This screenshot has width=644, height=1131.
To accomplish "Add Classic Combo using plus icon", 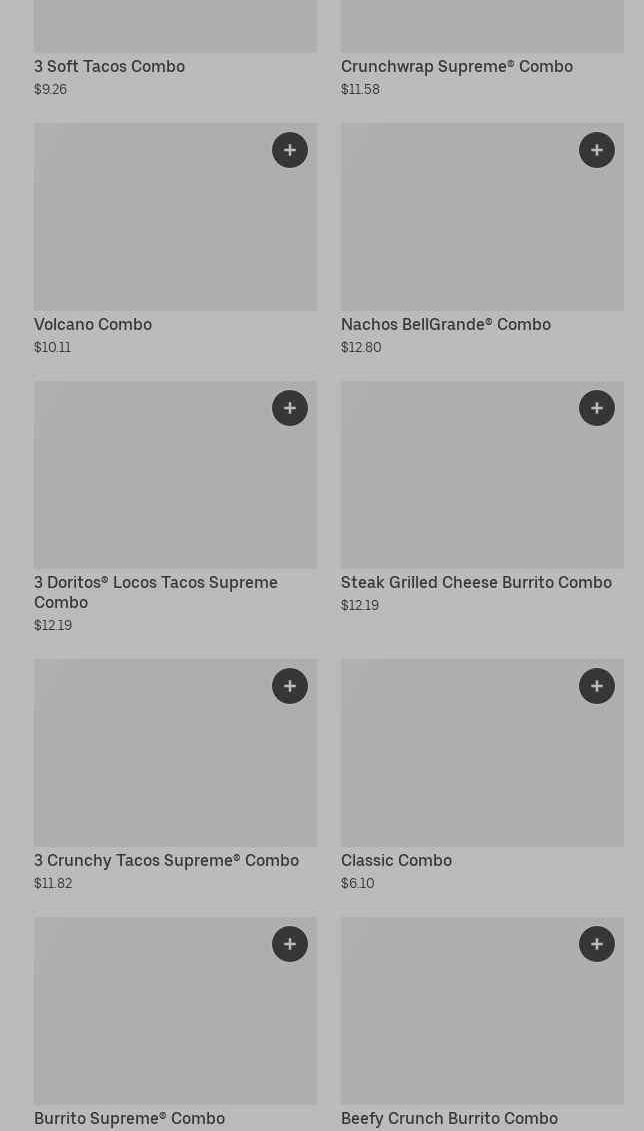I will point(597,686).
